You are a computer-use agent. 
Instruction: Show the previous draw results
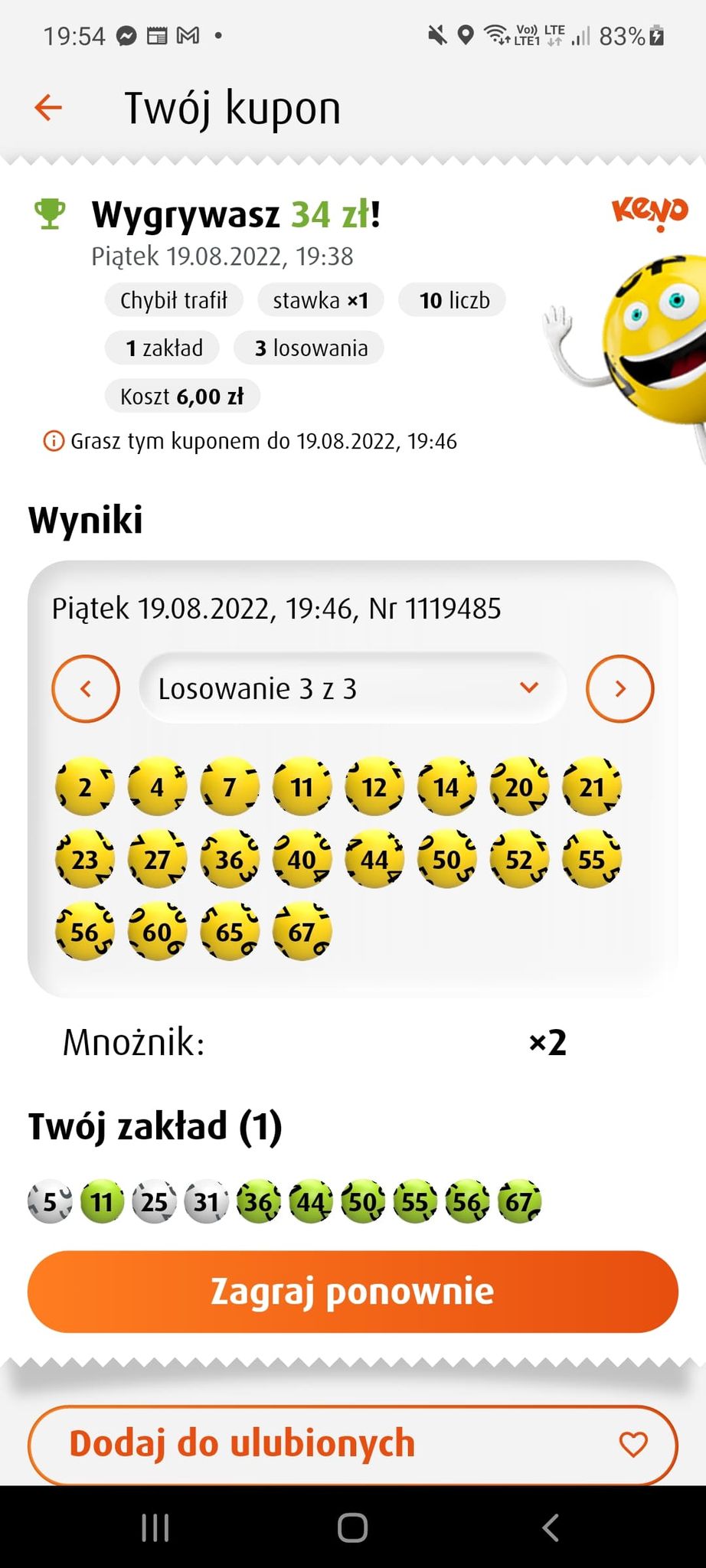tap(86, 688)
